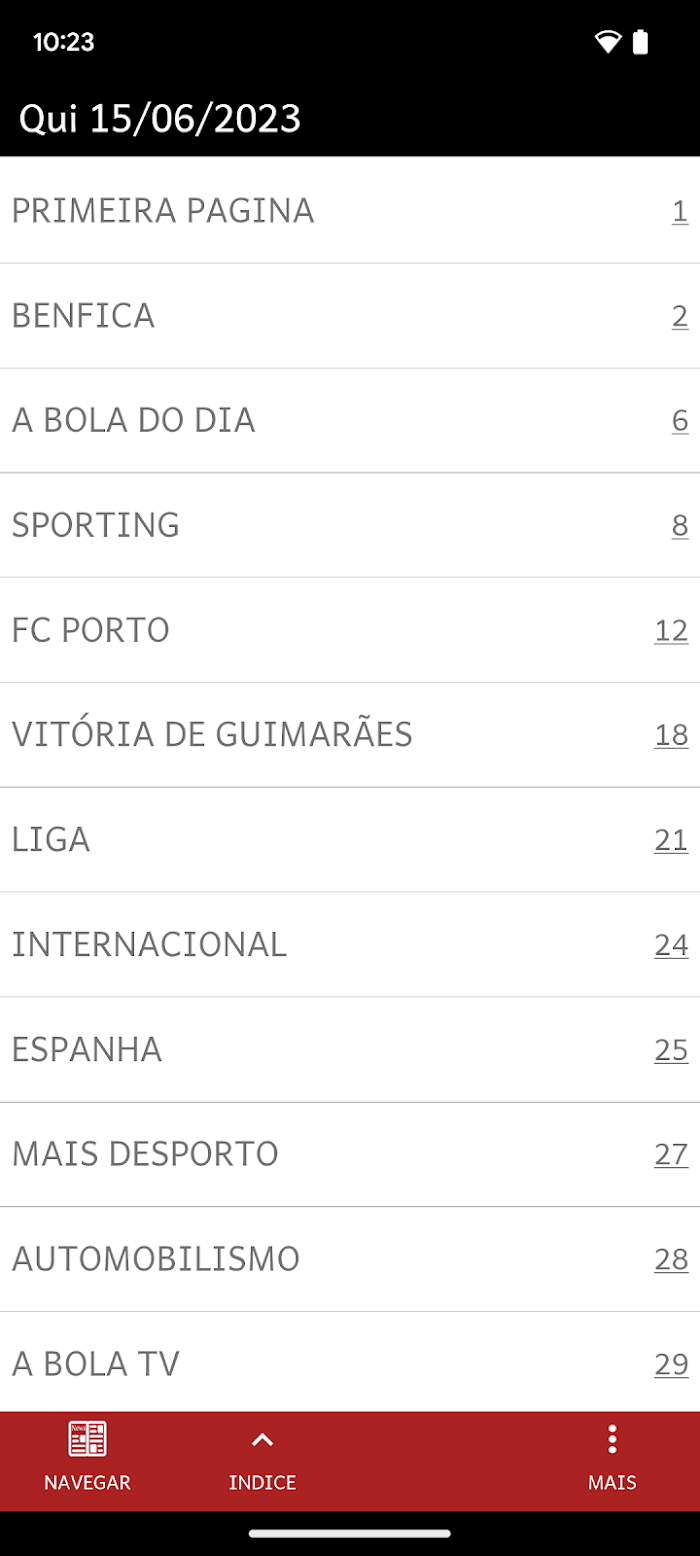Go to Primeira Pagina section
The width and height of the screenshot is (700, 1556).
click(350, 210)
